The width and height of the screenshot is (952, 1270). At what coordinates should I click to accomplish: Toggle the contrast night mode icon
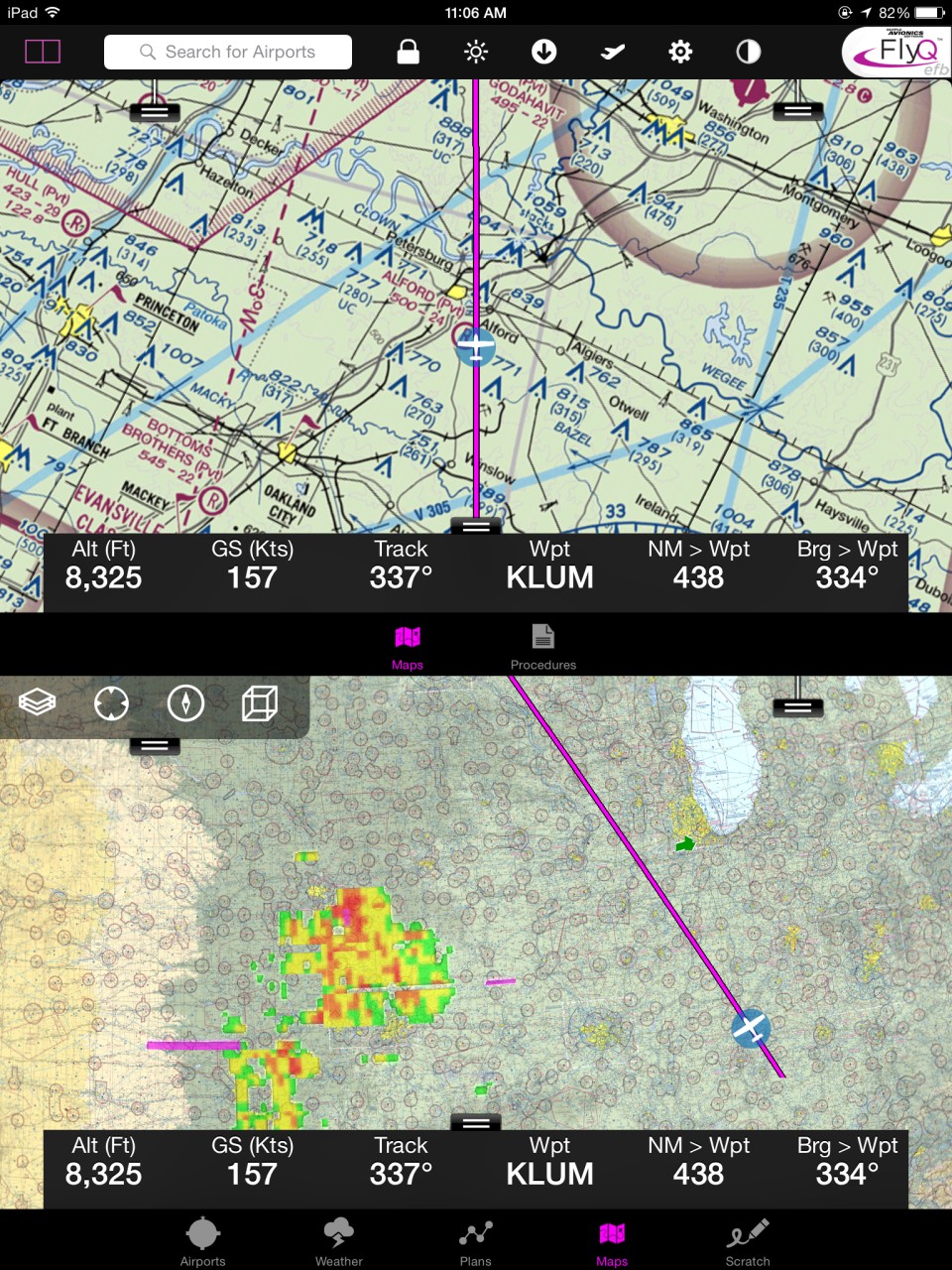[749, 52]
